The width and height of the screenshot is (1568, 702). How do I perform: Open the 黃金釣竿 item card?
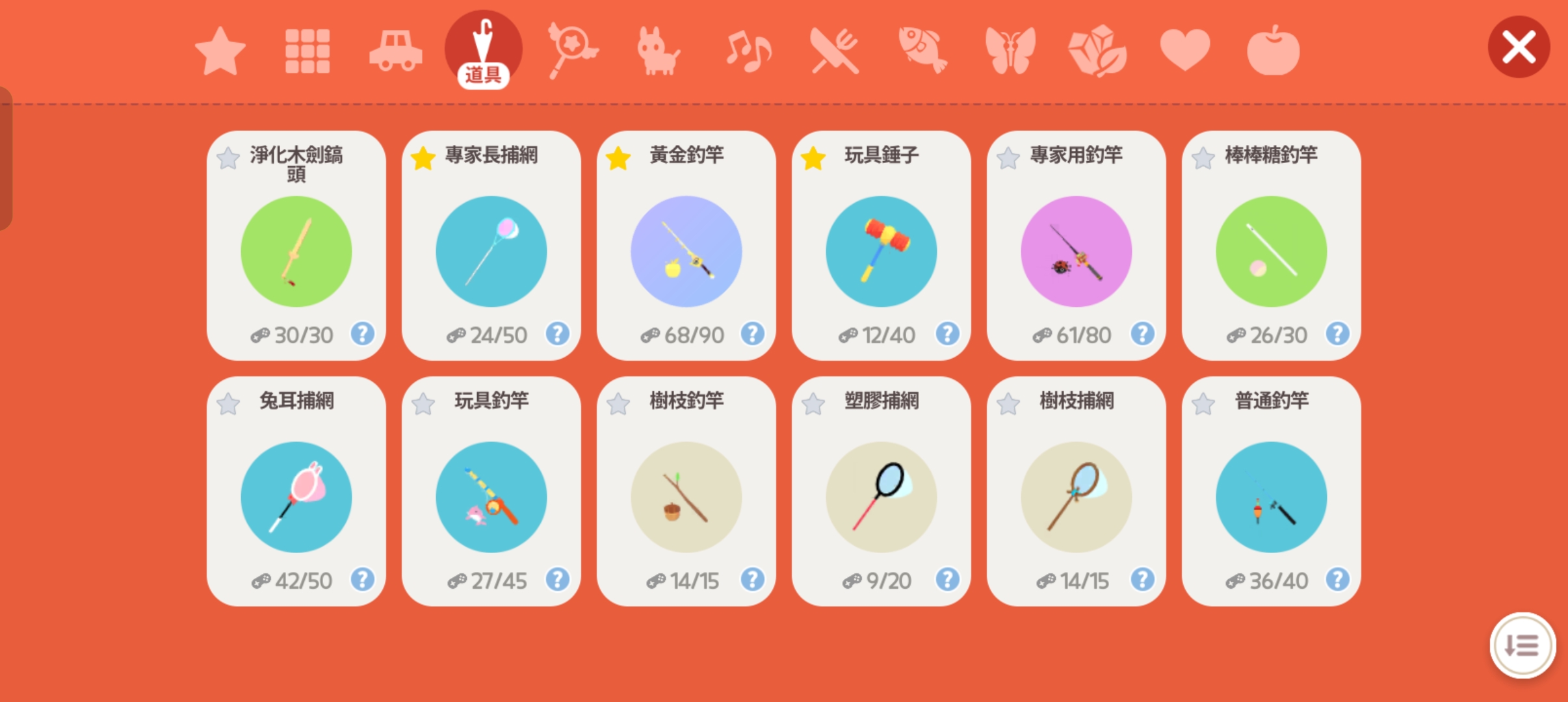pos(686,252)
